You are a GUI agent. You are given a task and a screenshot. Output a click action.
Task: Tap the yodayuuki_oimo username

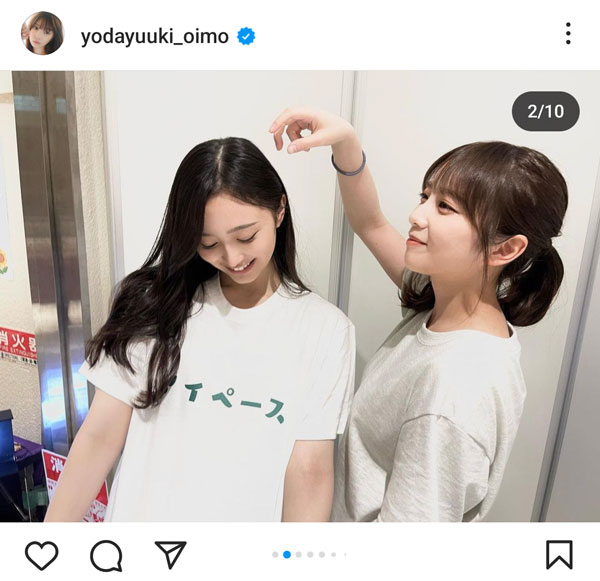pyautogui.click(x=154, y=36)
